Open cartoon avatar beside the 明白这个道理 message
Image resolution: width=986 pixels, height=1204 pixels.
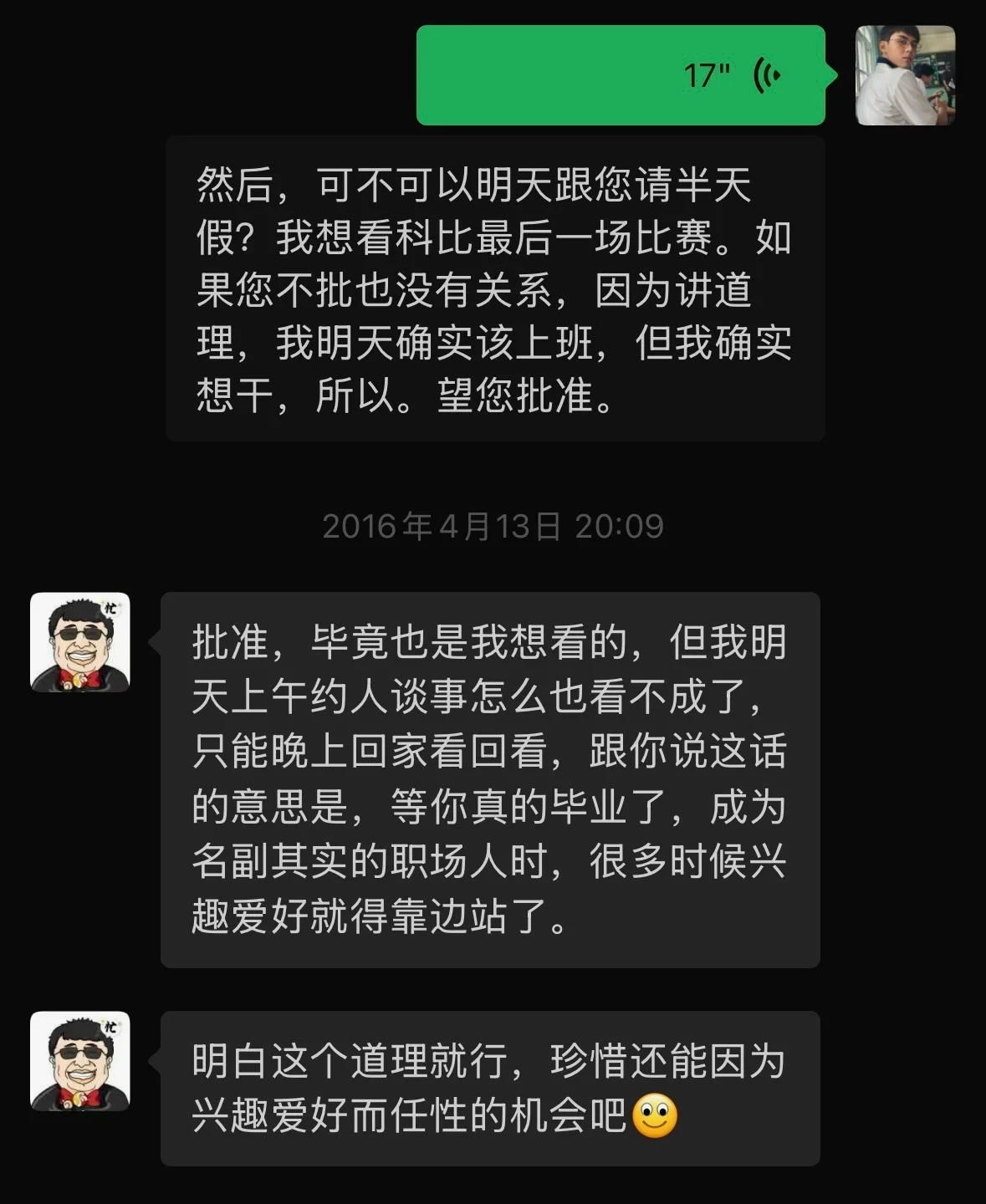coord(80,1060)
